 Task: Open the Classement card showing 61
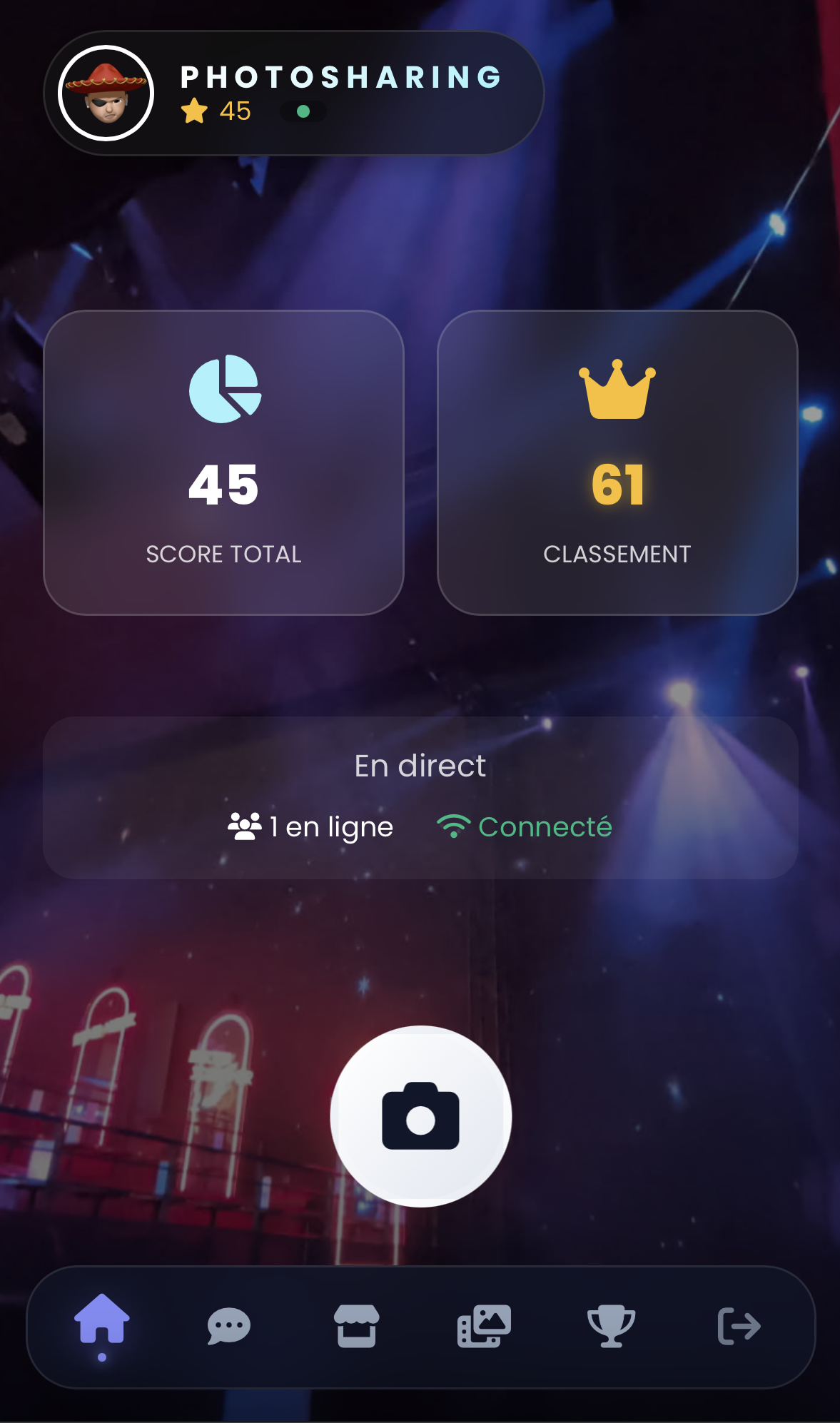tap(618, 461)
